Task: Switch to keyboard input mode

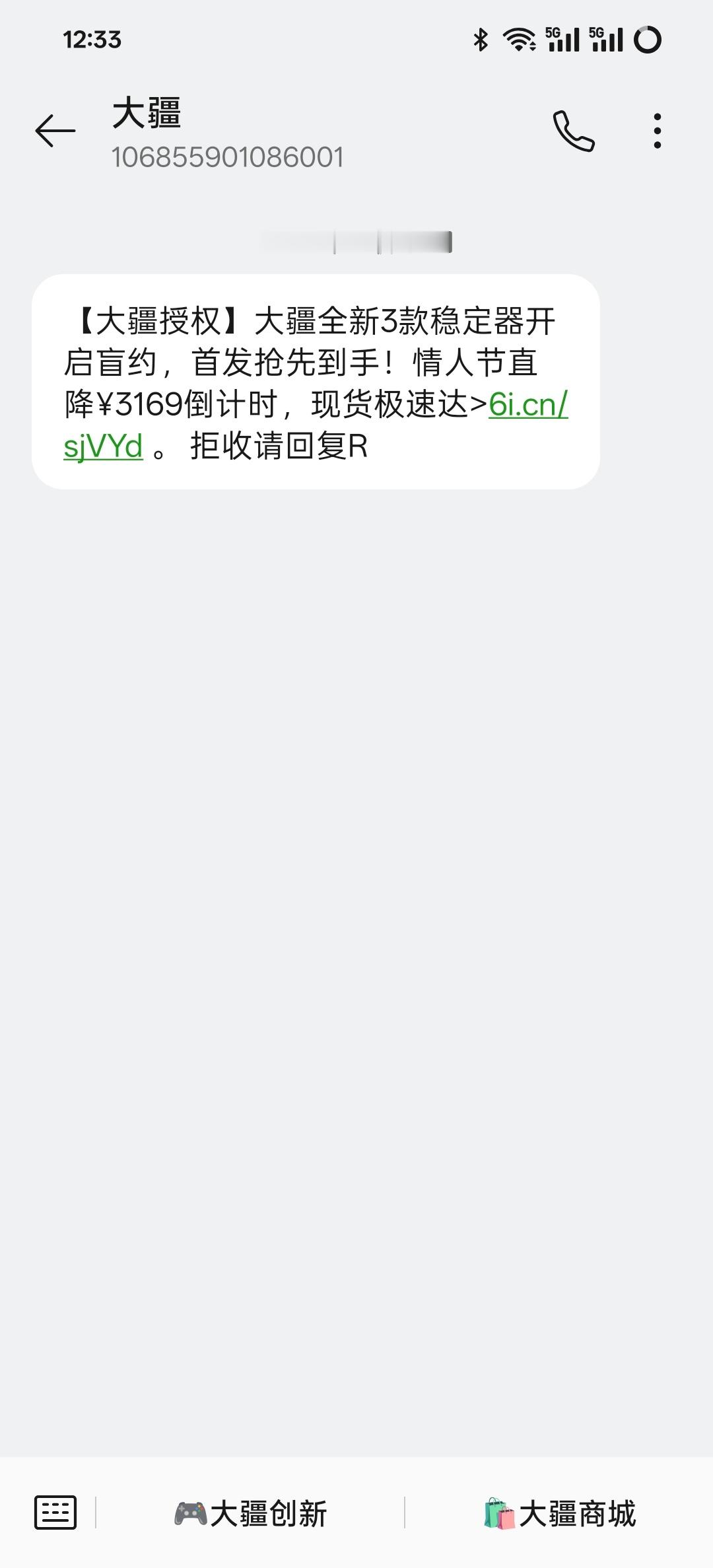Action: (x=55, y=1512)
